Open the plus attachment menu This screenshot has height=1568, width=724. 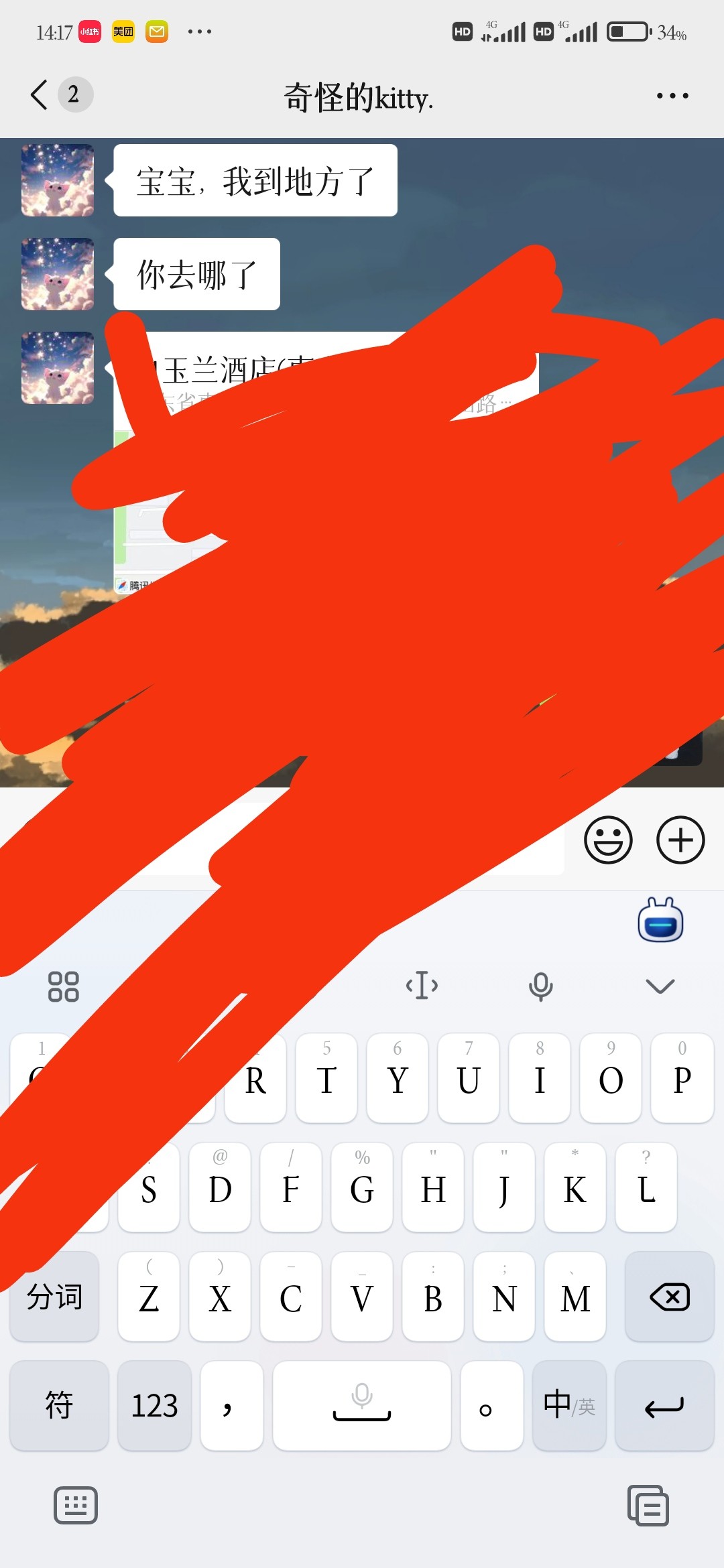tap(680, 840)
